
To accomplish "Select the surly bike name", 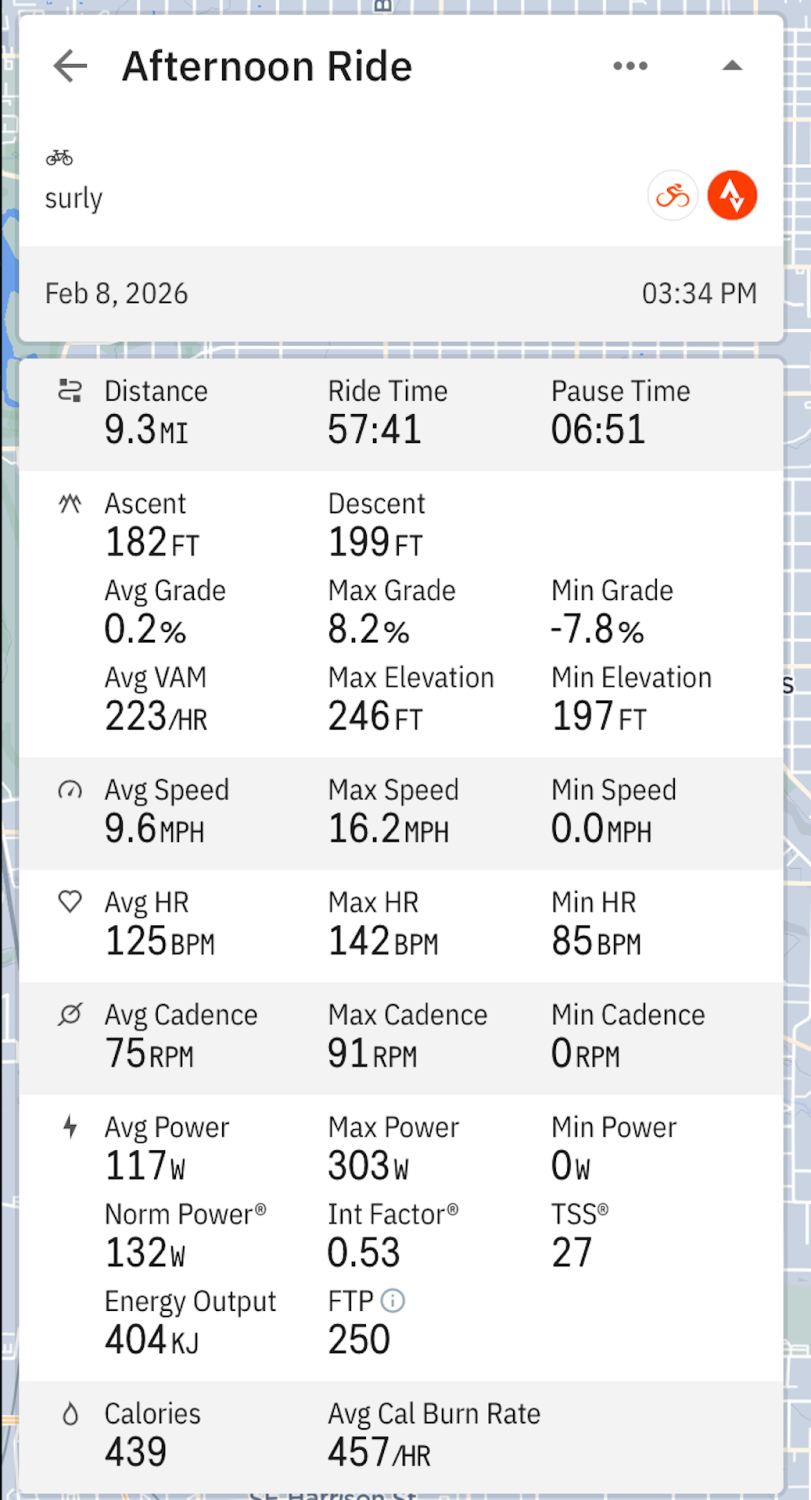I will tap(73, 198).
